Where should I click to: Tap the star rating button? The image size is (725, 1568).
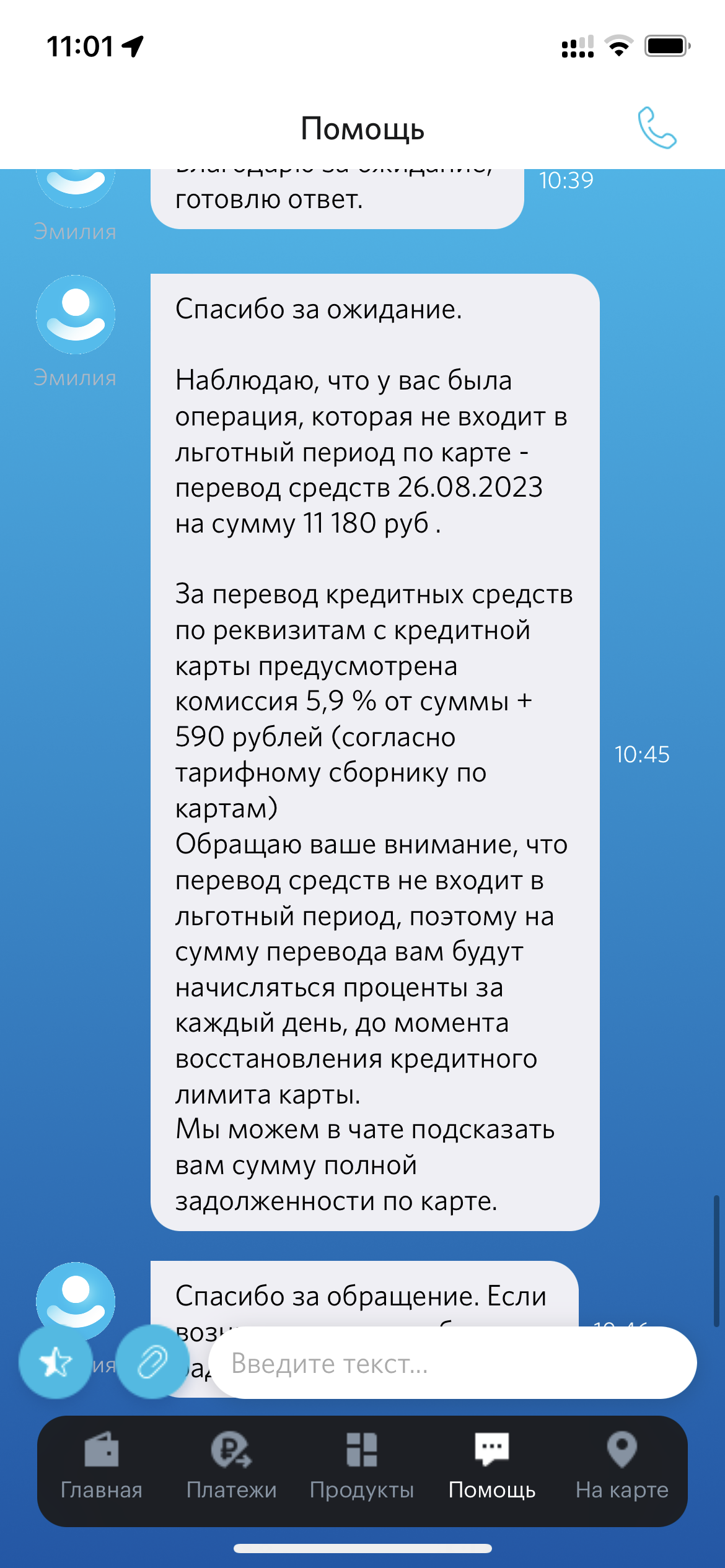click(55, 1362)
